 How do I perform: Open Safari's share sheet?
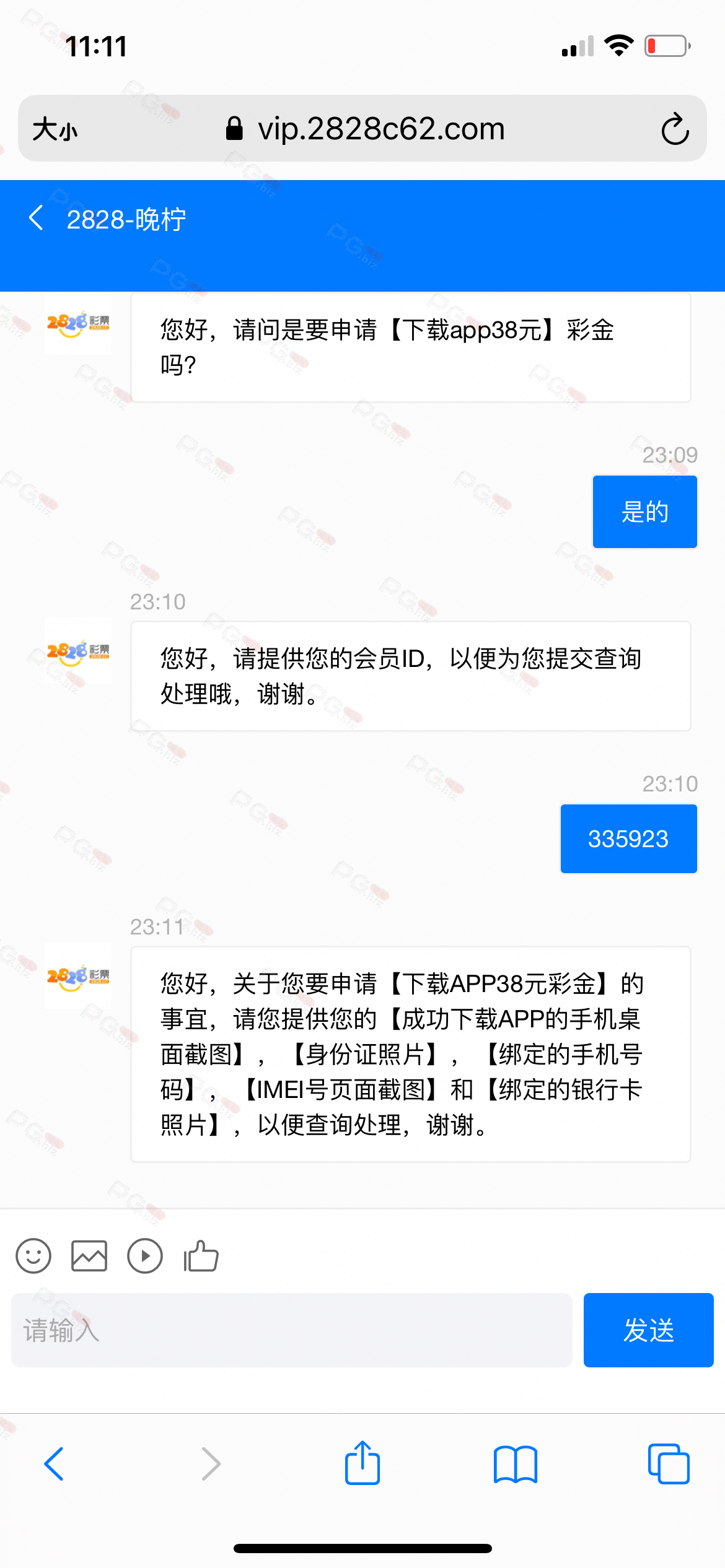[362, 1464]
